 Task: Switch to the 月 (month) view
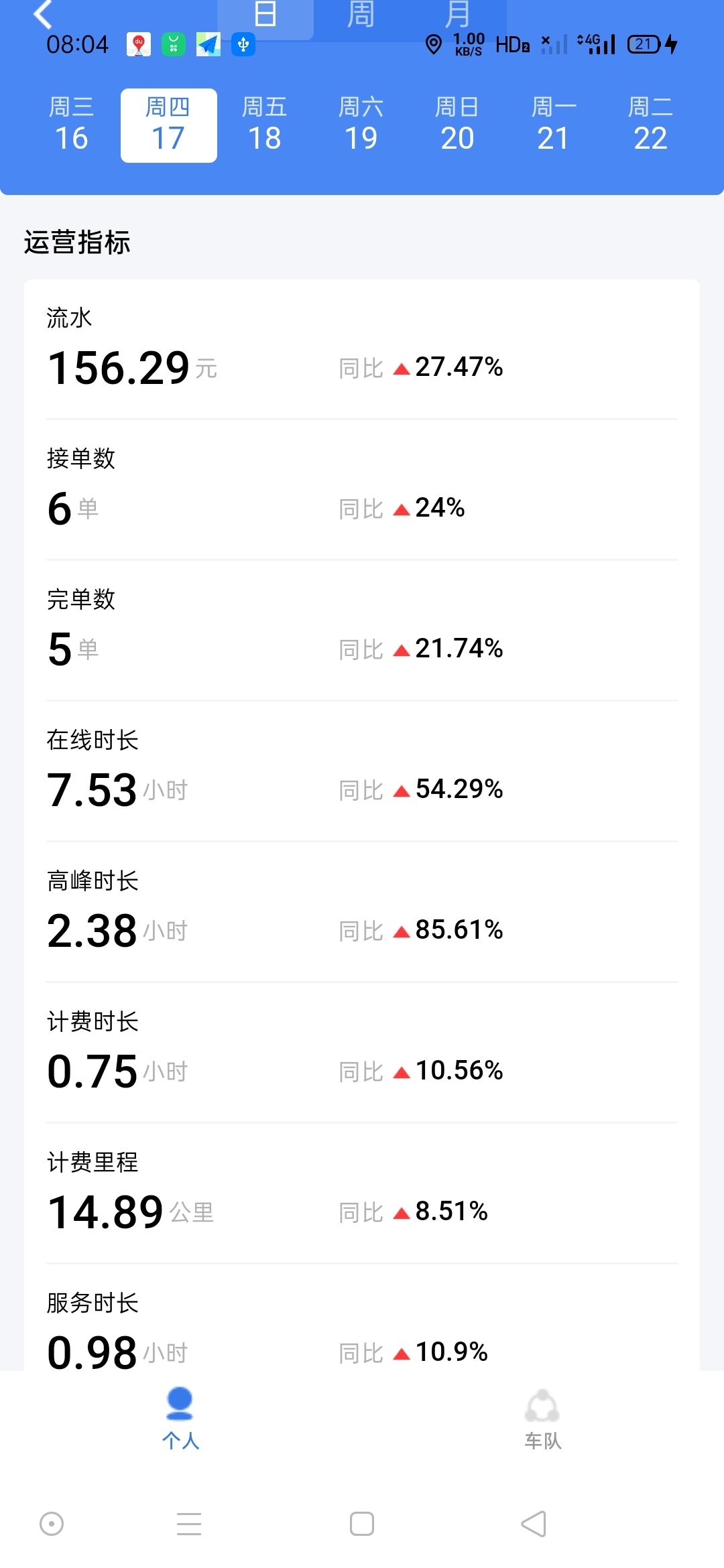coord(457,14)
